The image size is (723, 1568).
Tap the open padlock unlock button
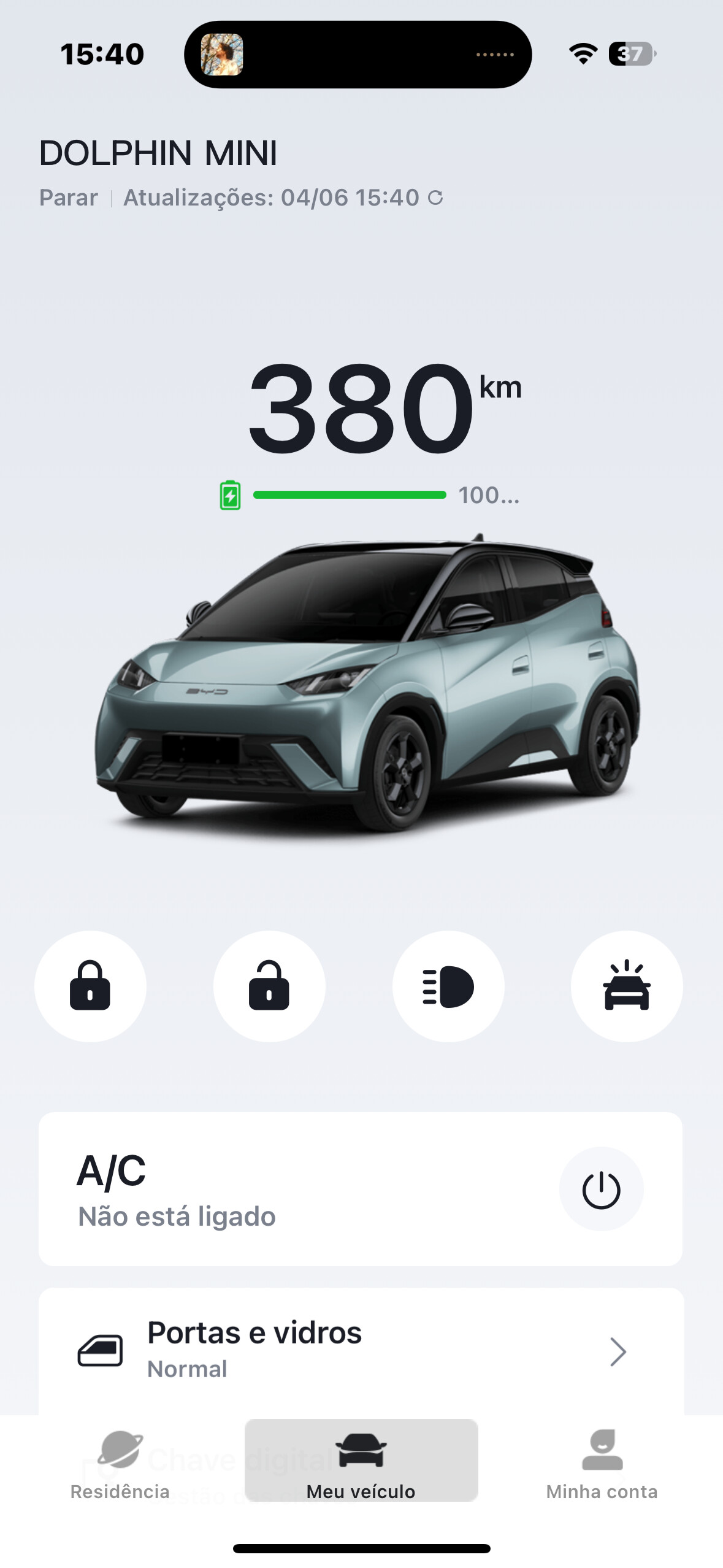coord(269,986)
